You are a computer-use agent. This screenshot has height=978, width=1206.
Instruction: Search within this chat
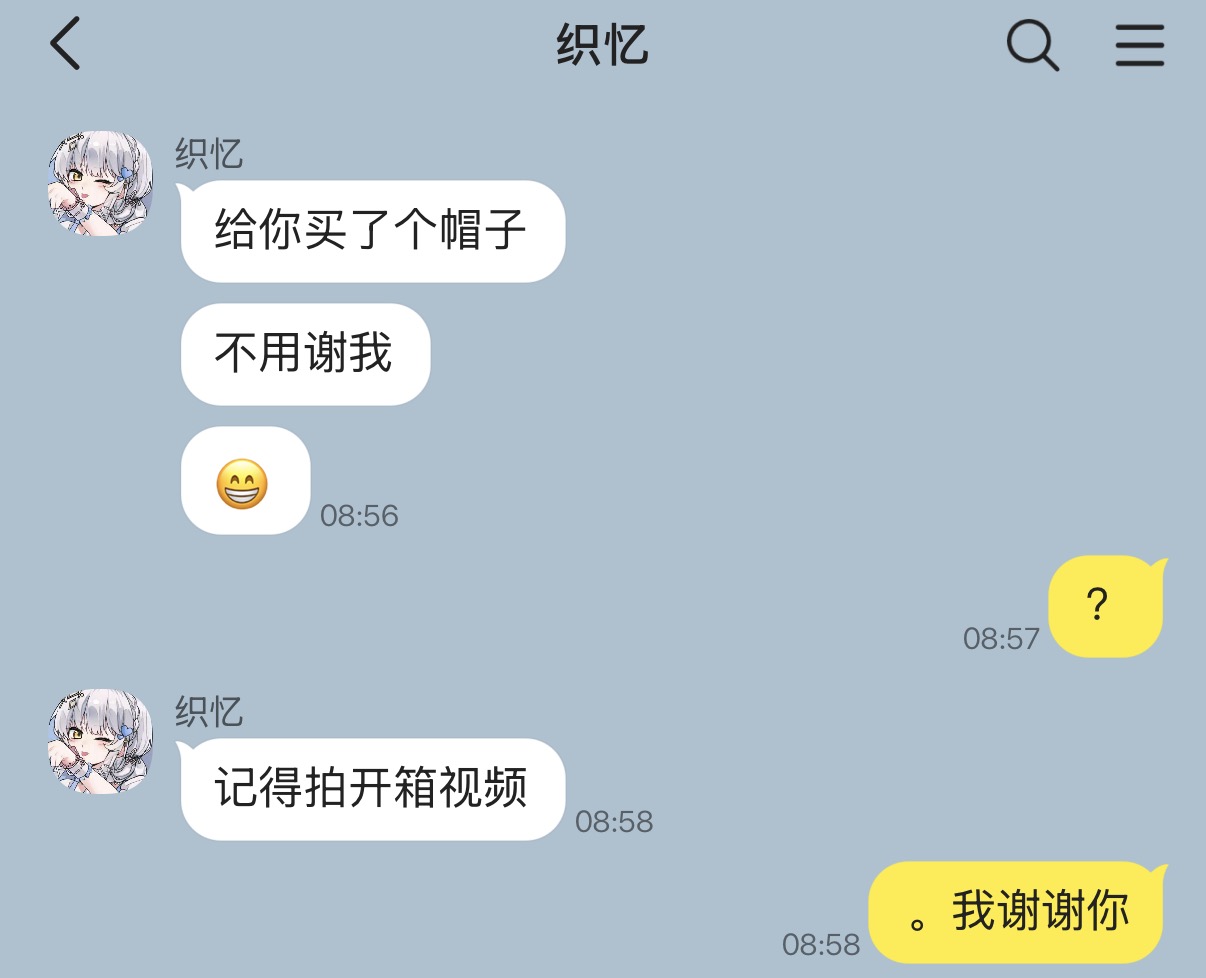point(1031,46)
